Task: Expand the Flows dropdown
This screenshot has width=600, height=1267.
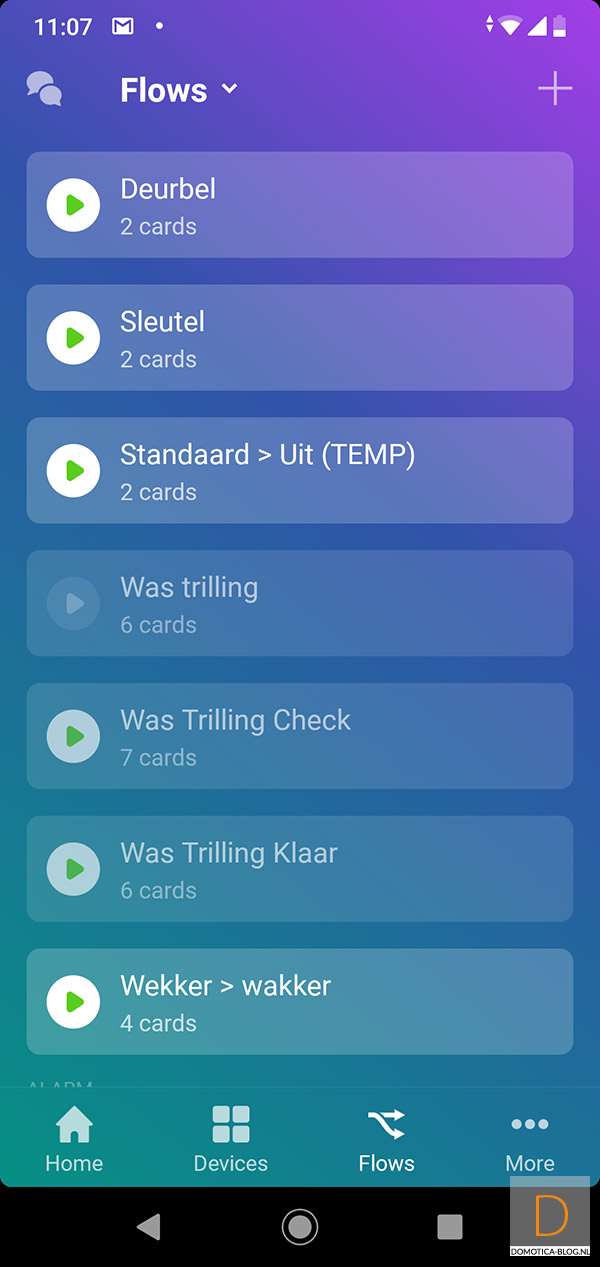Action: pos(179,90)
